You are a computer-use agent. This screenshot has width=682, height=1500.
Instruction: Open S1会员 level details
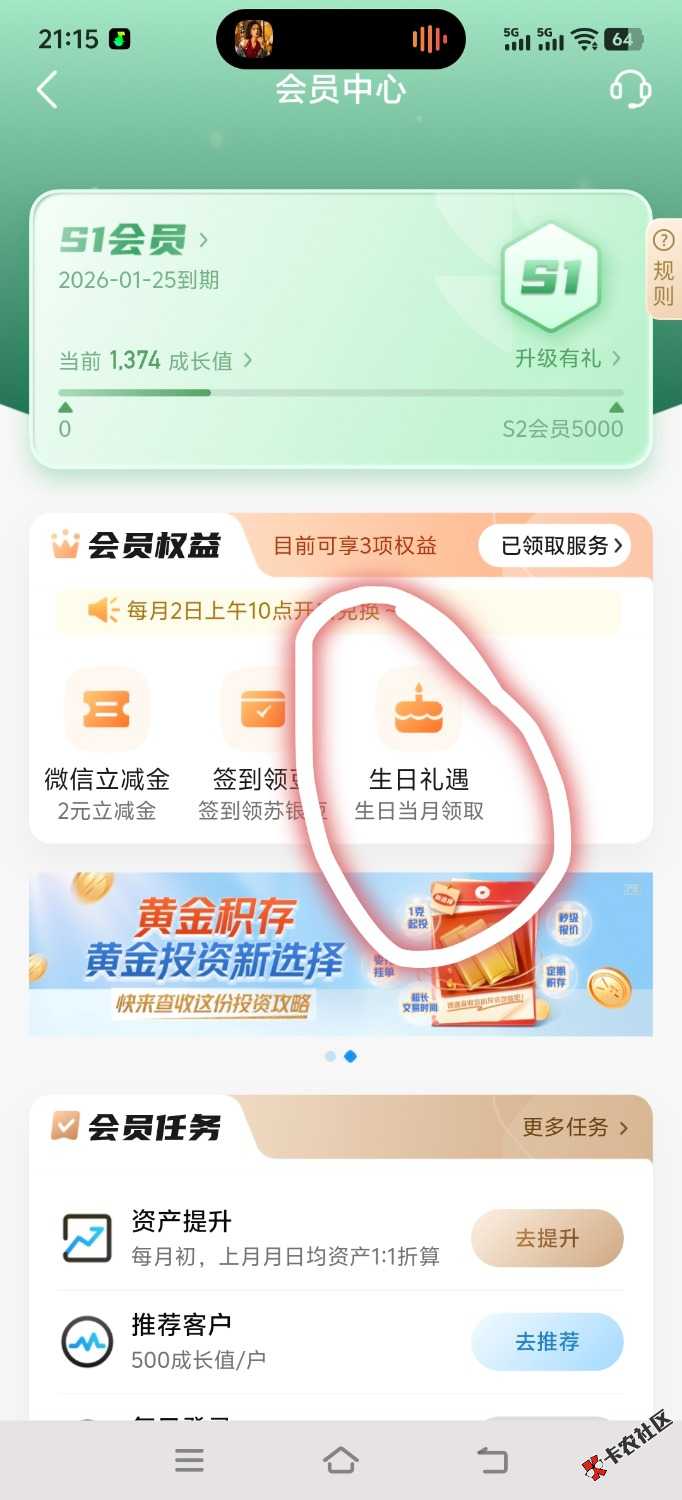(133, 240)
